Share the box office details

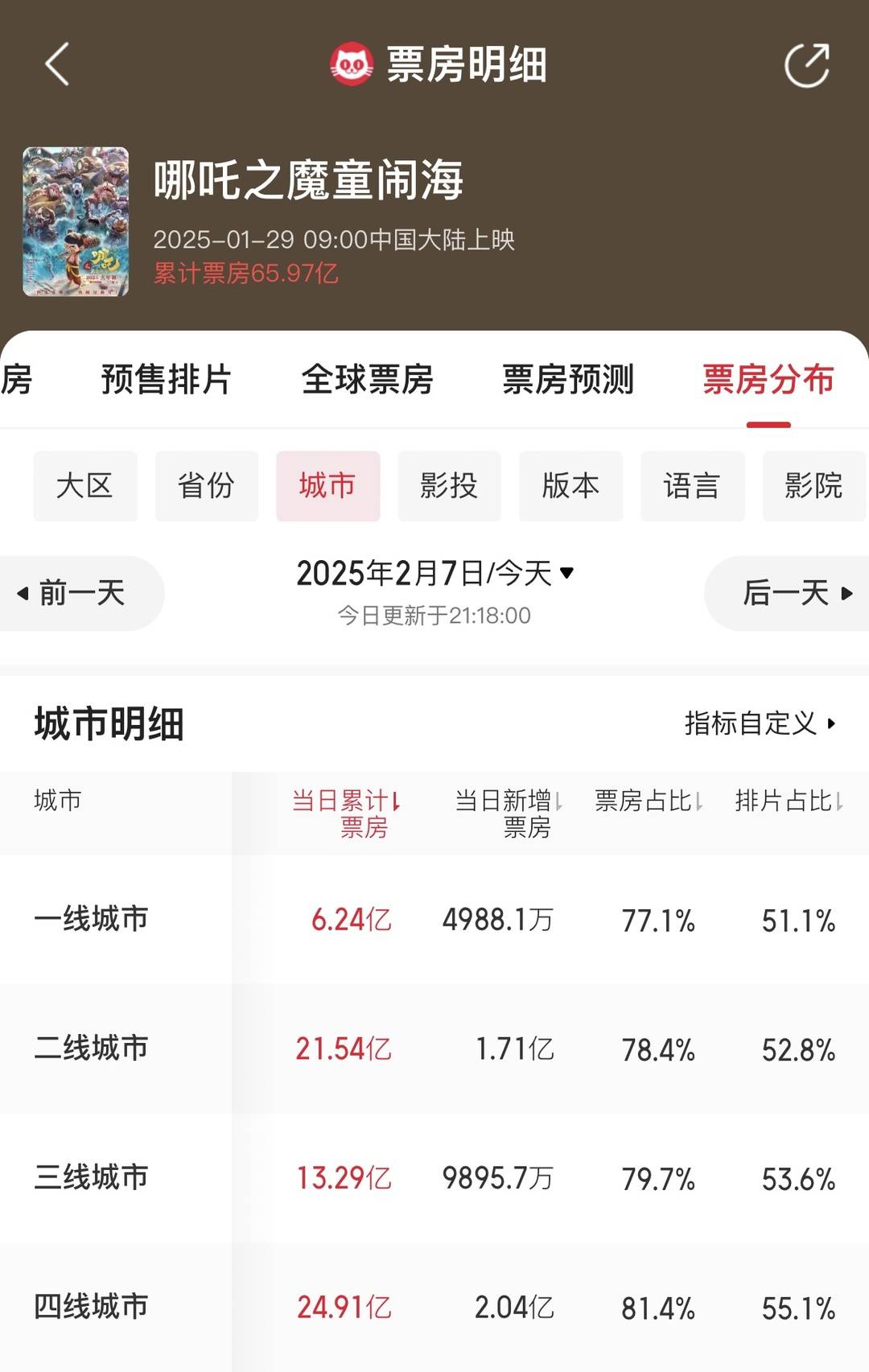point(807,64)
